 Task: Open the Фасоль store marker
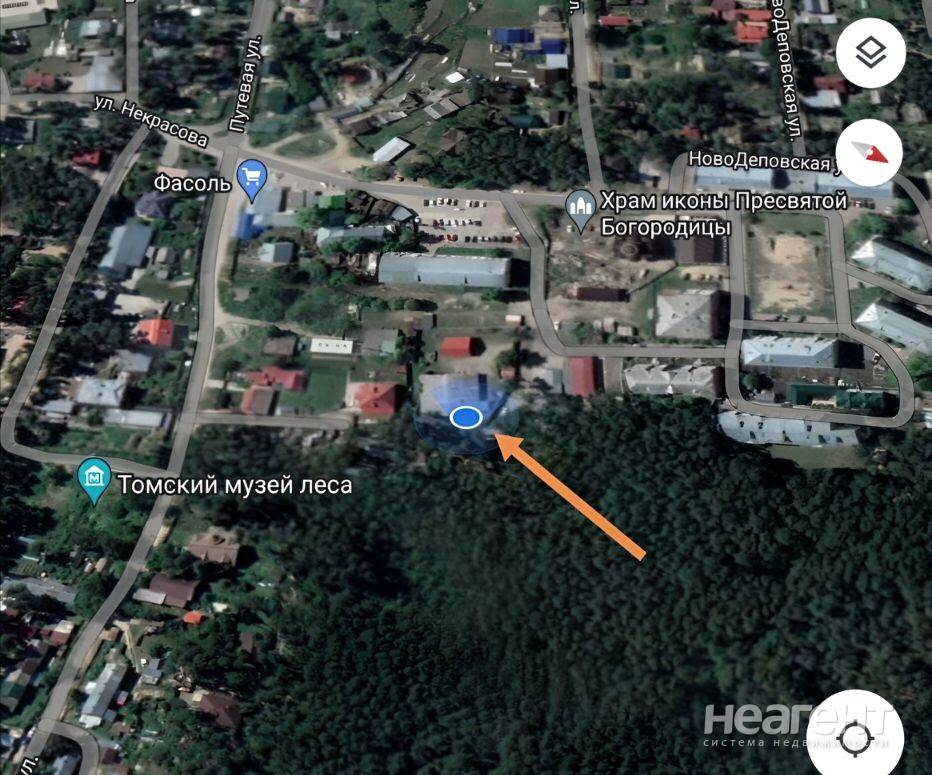[250, 179]
